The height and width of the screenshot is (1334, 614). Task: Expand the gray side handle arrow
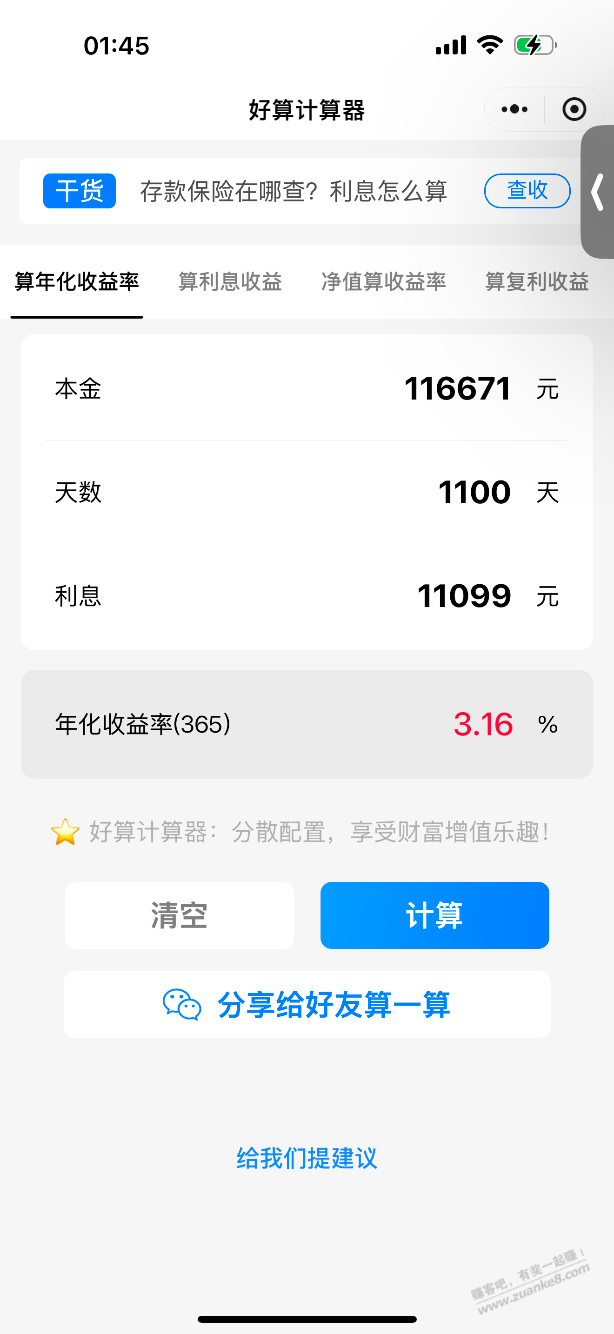(x=597, y=192)
